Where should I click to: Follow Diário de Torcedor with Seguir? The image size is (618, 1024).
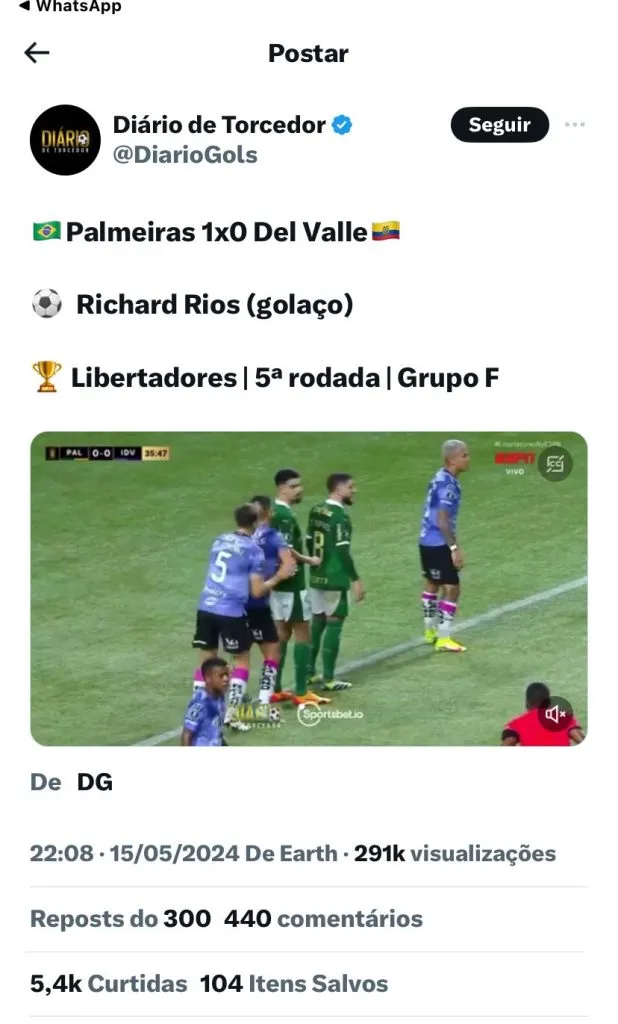pos(499,125)
